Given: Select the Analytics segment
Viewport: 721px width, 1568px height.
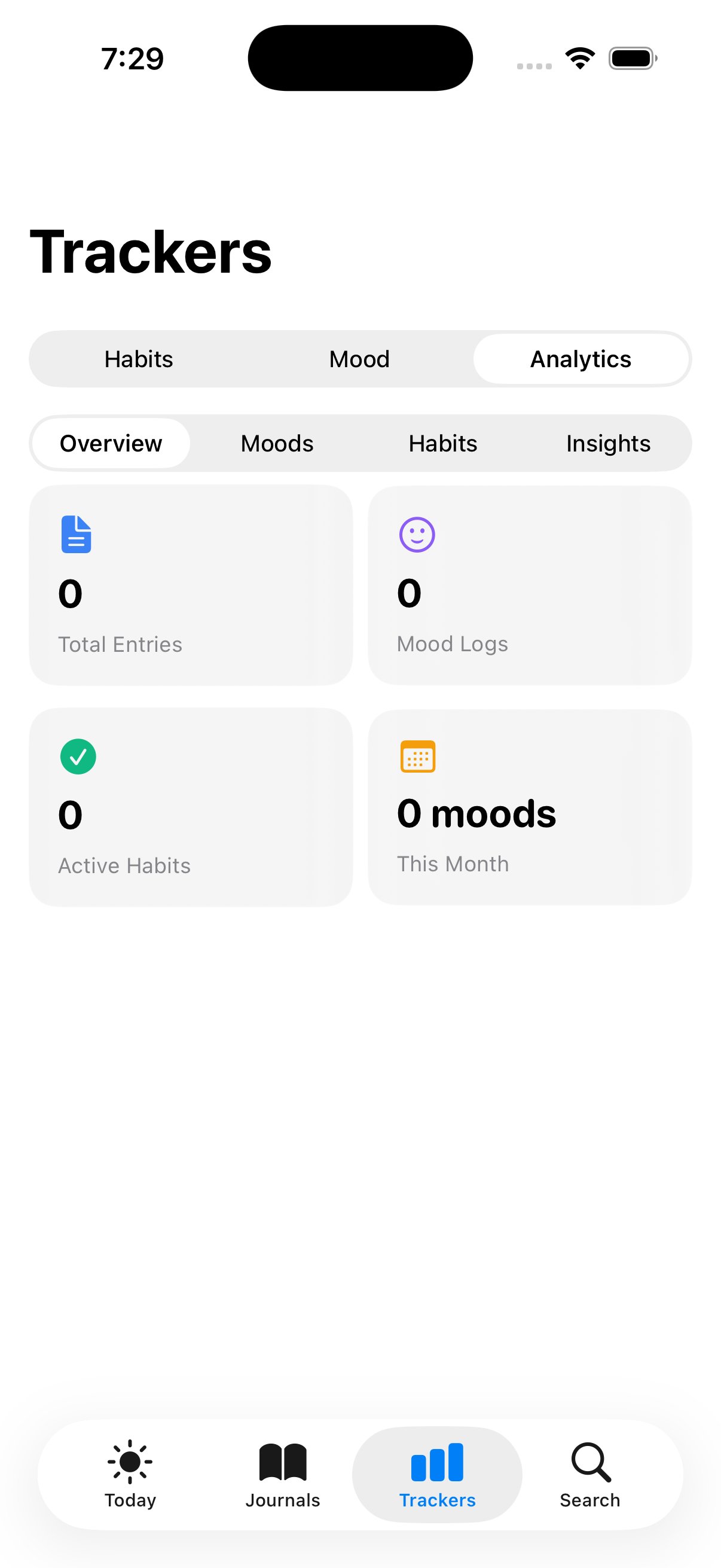Looking at the screenshot, I should click(x=581, y=359).
